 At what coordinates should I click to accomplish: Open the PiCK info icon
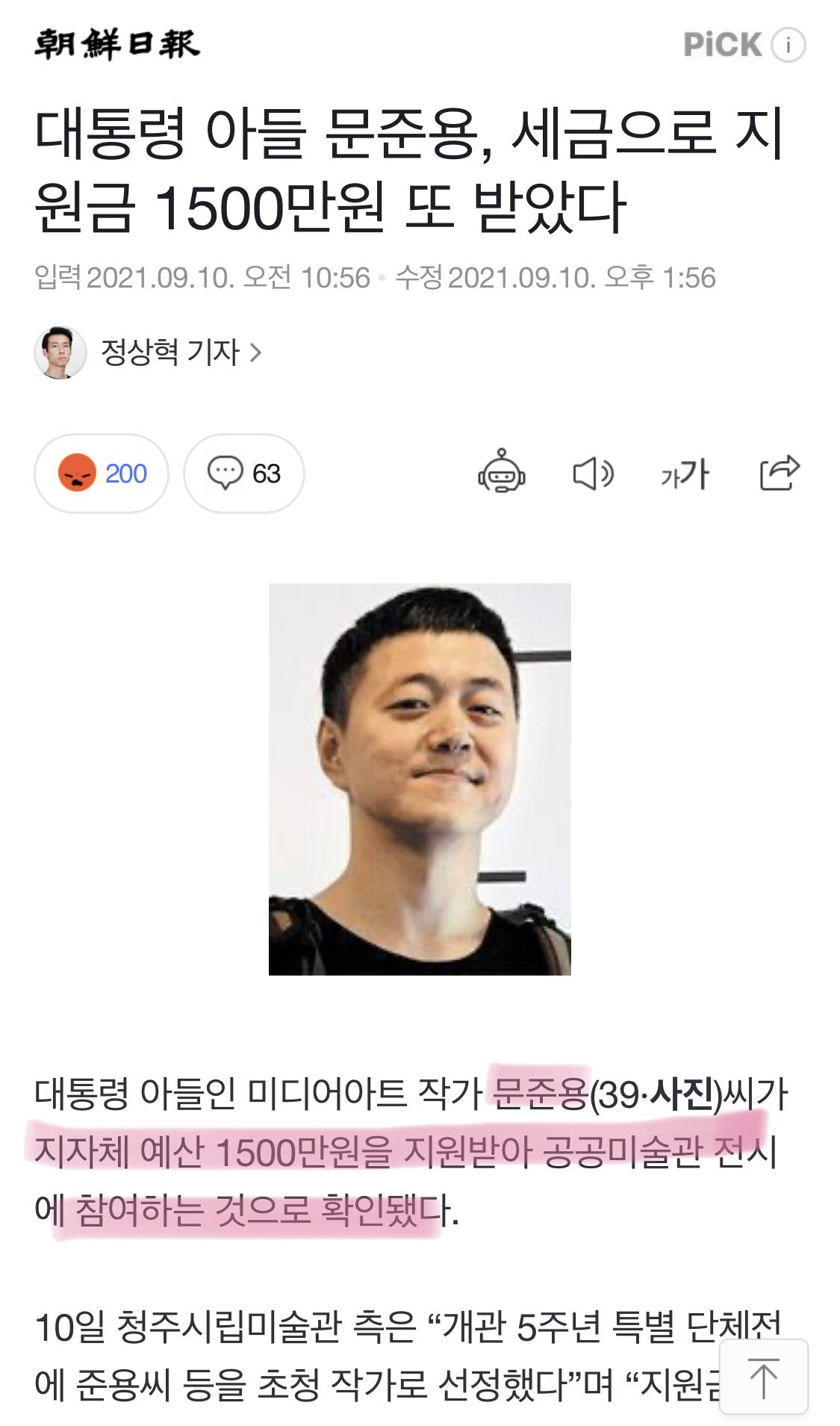click(x=788, y=45)
